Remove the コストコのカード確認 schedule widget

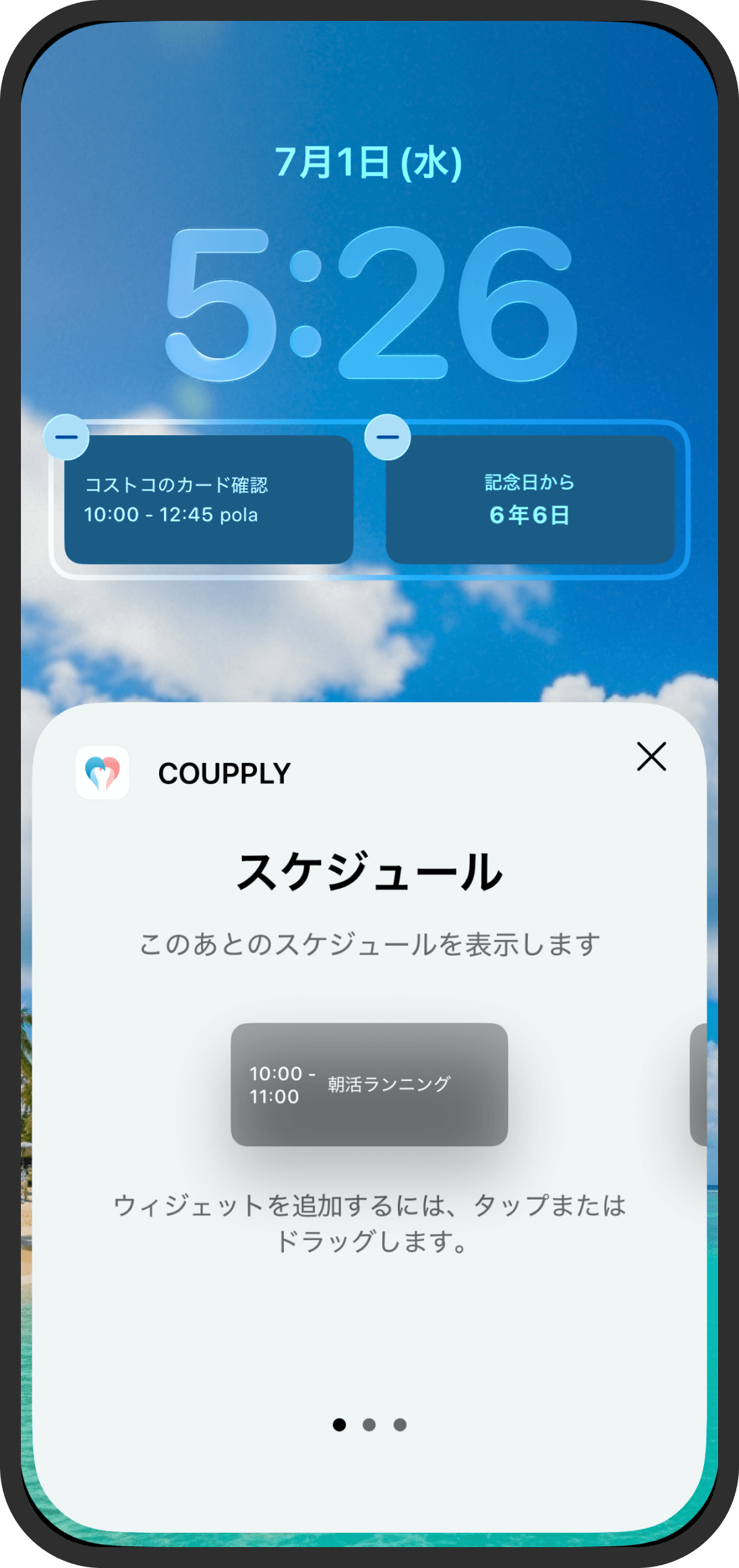pos(66,437)
